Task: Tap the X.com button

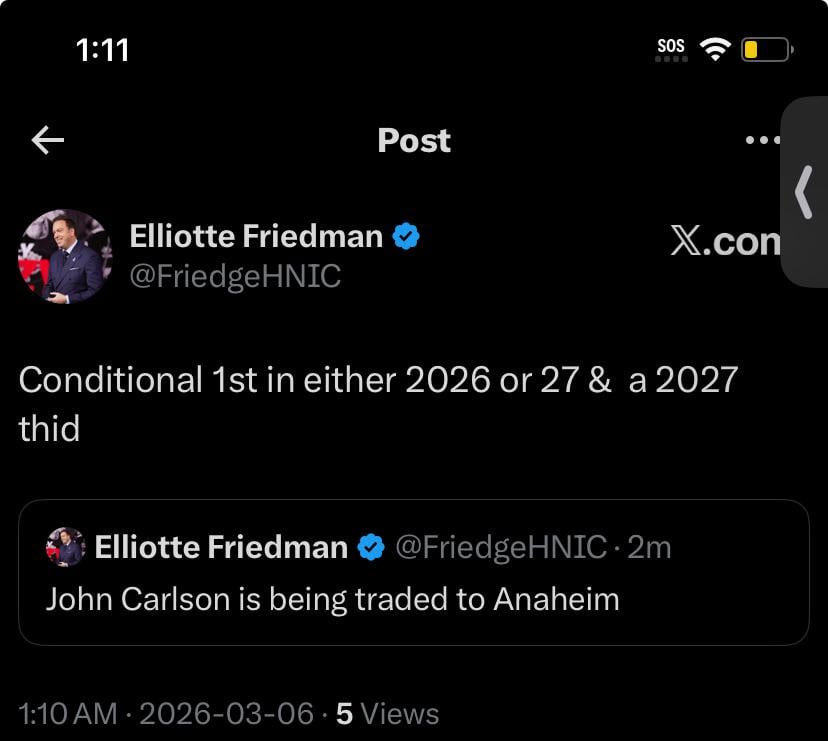Action: pos(725,241)
